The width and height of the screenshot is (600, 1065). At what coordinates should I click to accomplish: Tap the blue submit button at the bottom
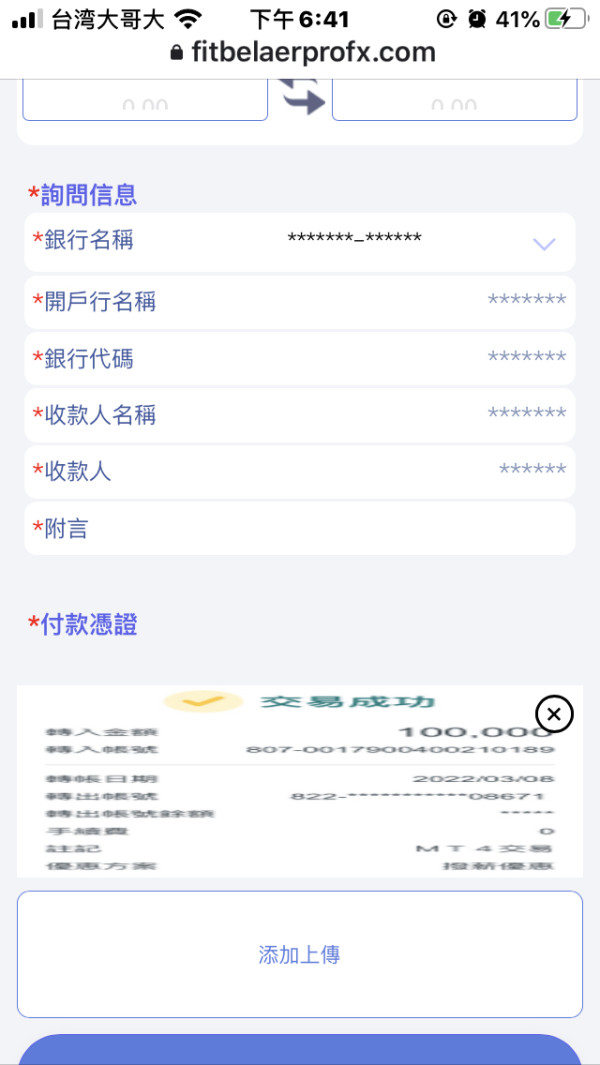(300, 1049)
